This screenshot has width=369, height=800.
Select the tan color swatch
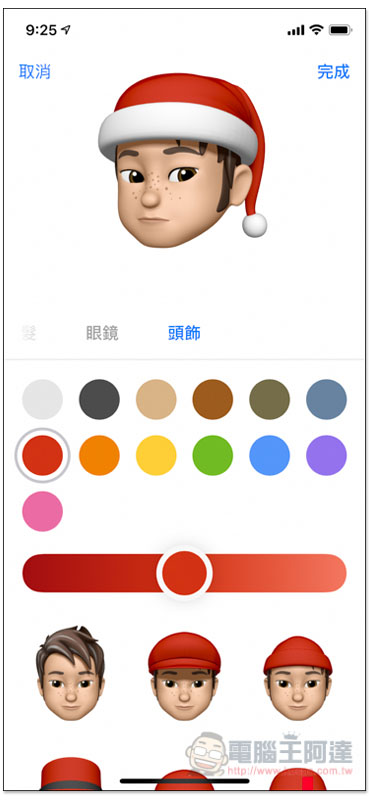[x=156, y=399]
